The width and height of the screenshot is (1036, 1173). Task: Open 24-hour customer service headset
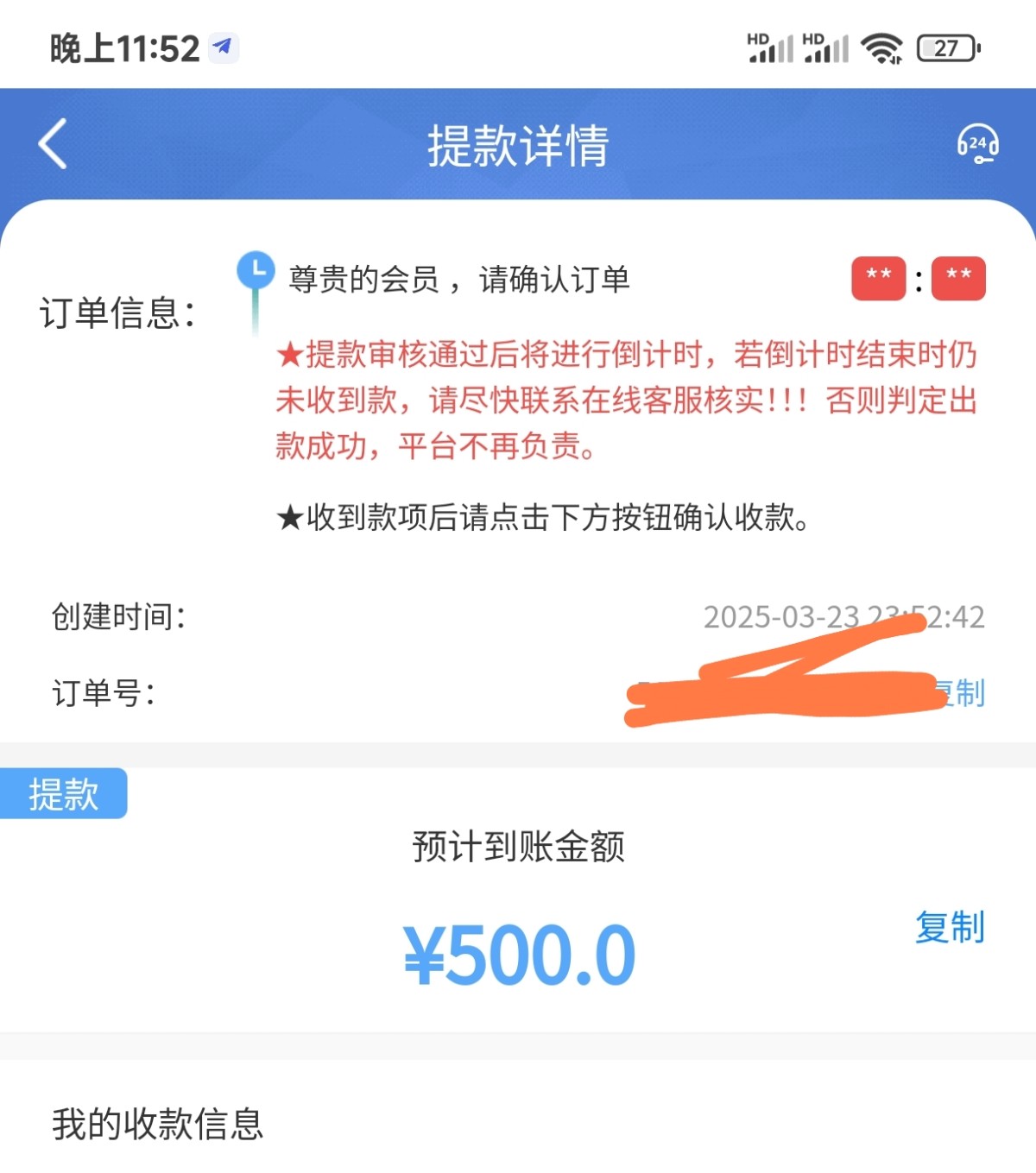pos(977,144)
